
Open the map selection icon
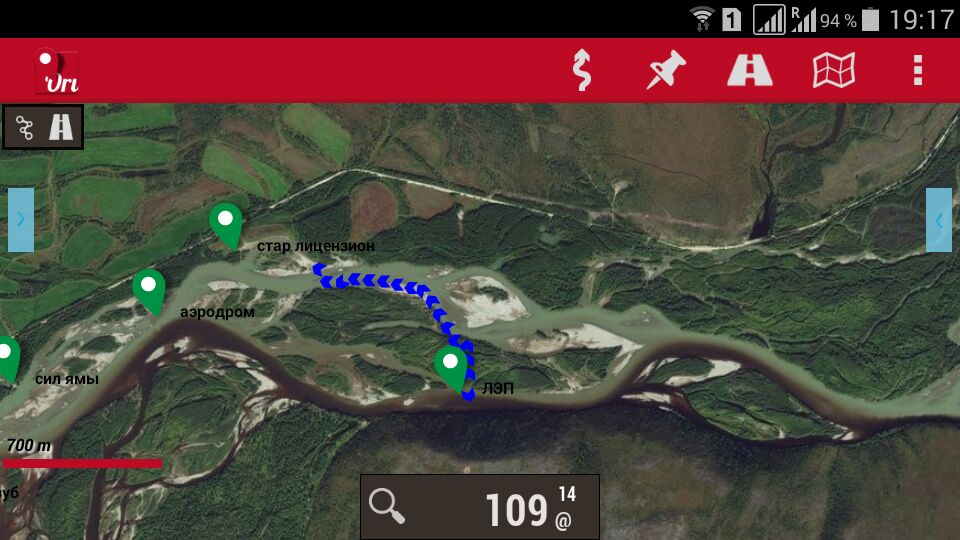[834, 70]
